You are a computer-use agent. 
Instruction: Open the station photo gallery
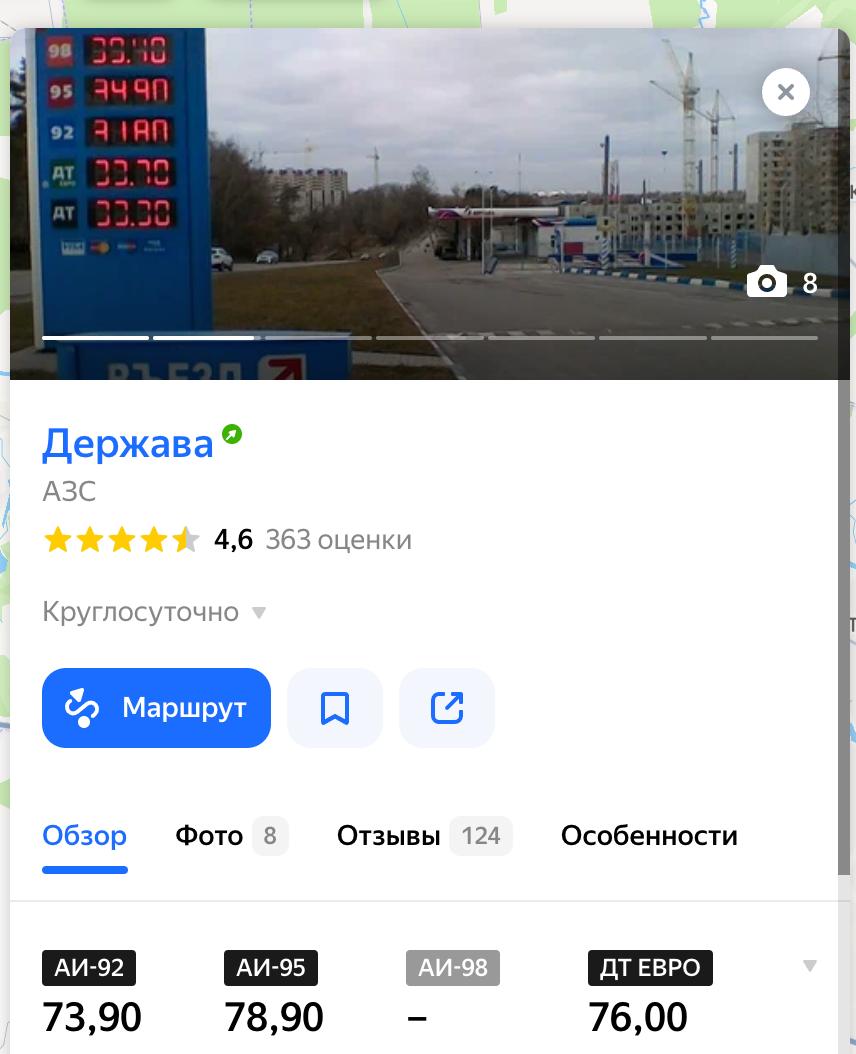(x=782, y=284)
